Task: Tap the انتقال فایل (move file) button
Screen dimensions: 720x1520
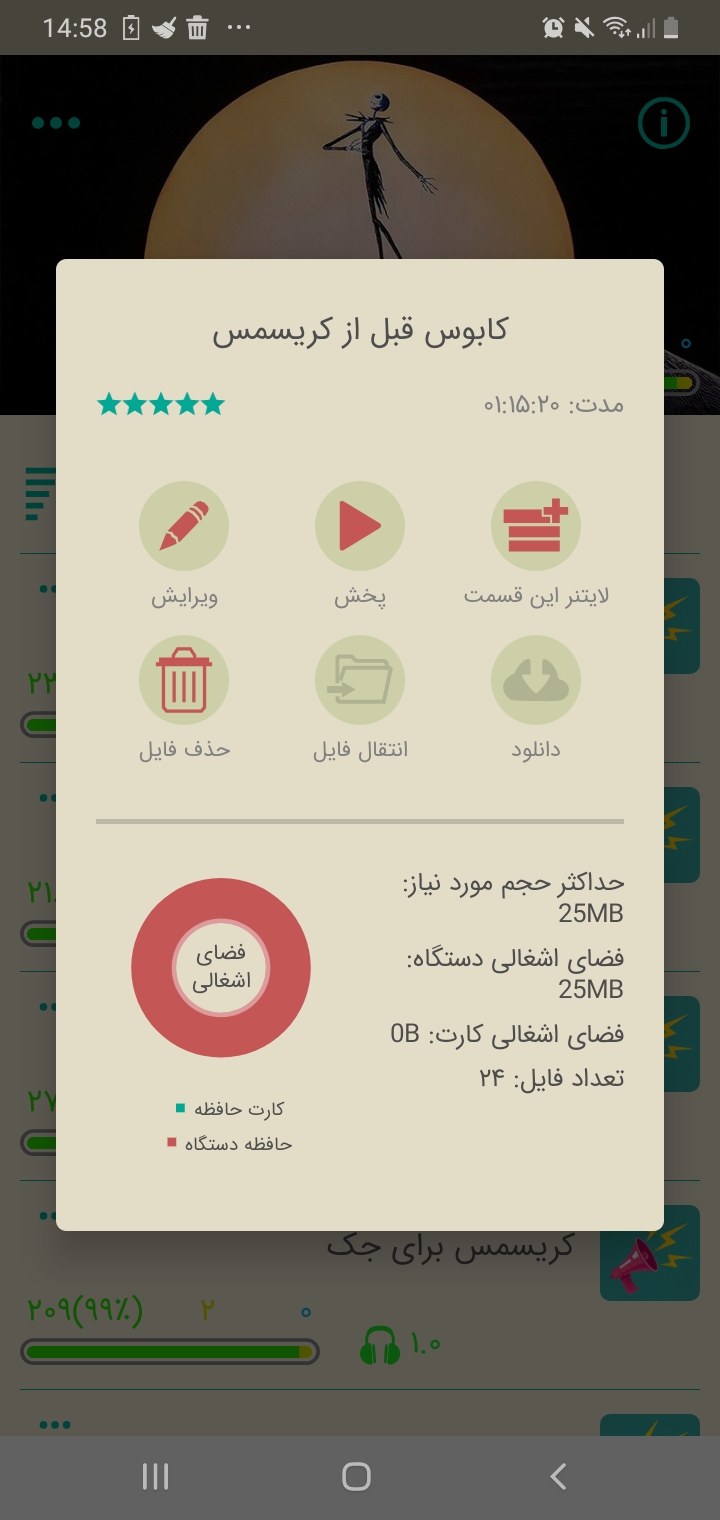Action: click(360, 681)
